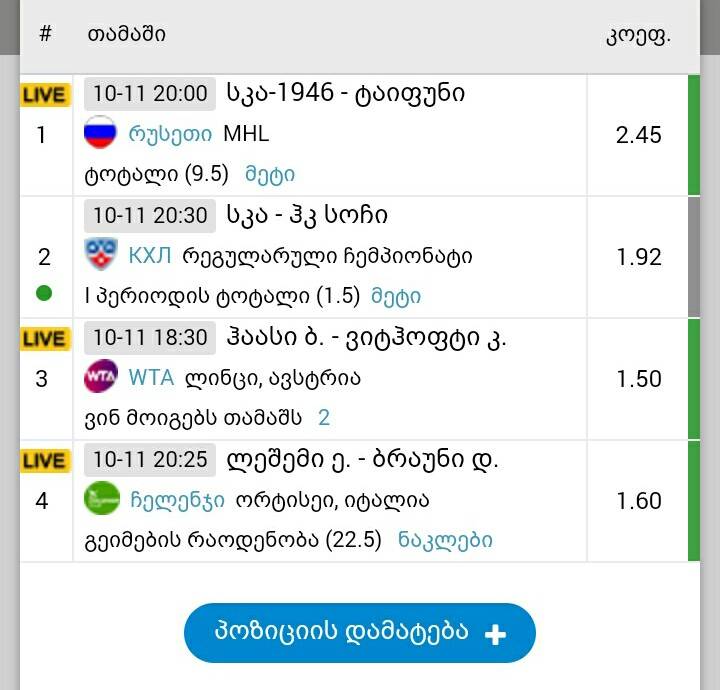Open the სკა - ჰკ სოჩი match row
Image resolution: width=720 pixels, height=690 pixels.
pyautogui.click(x=307, y=216)
